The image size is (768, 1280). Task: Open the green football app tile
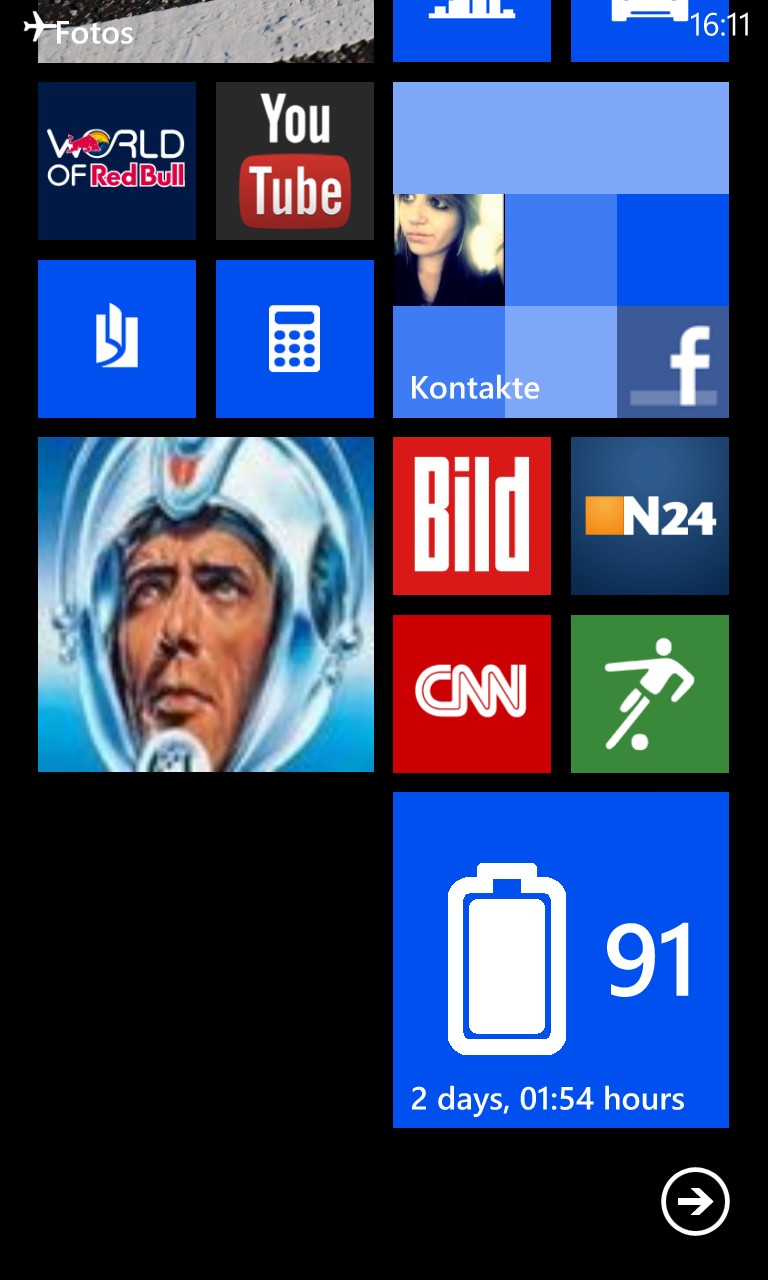pos(650,694)
